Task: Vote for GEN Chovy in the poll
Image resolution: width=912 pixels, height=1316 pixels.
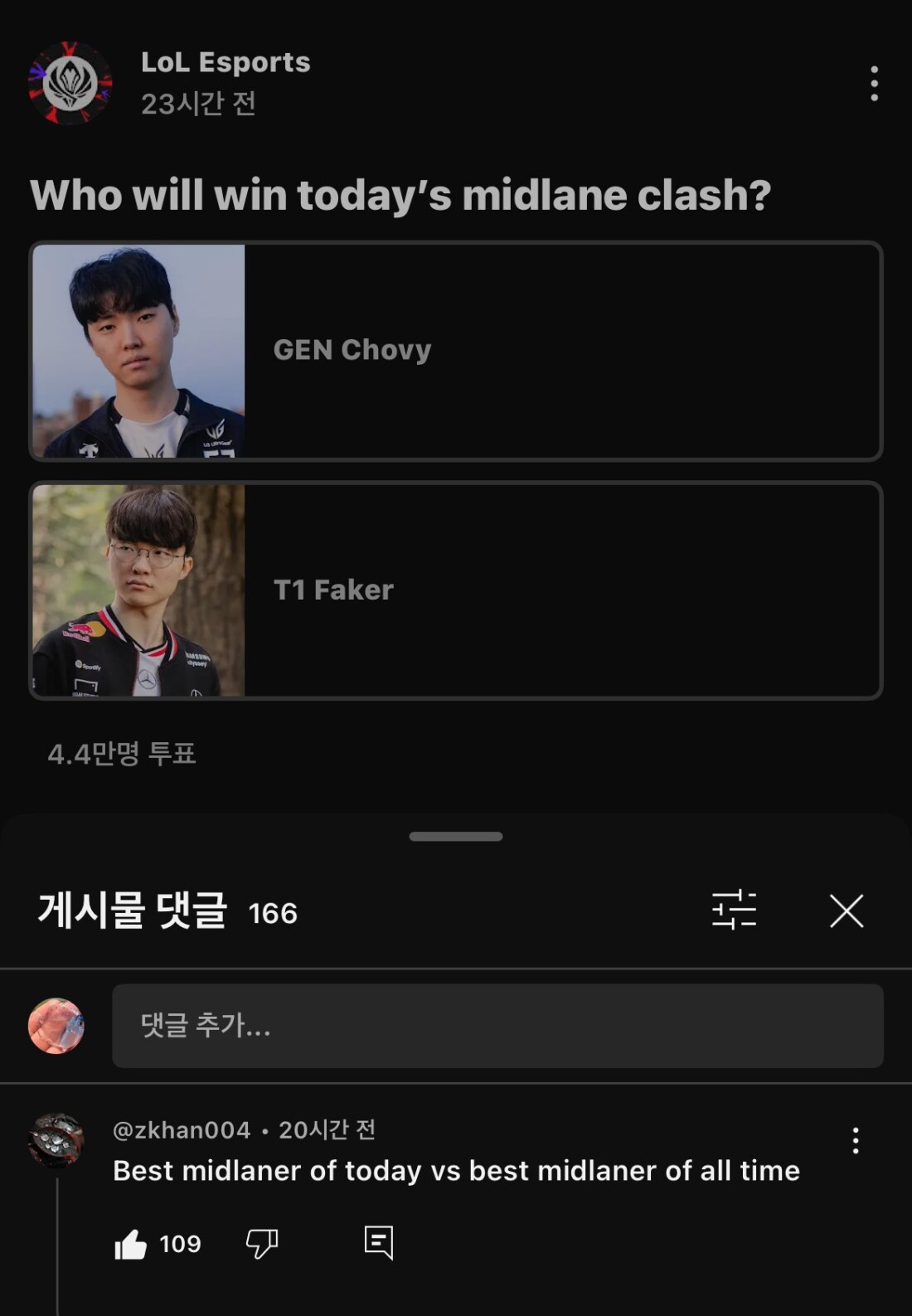Action: (456, 351)
